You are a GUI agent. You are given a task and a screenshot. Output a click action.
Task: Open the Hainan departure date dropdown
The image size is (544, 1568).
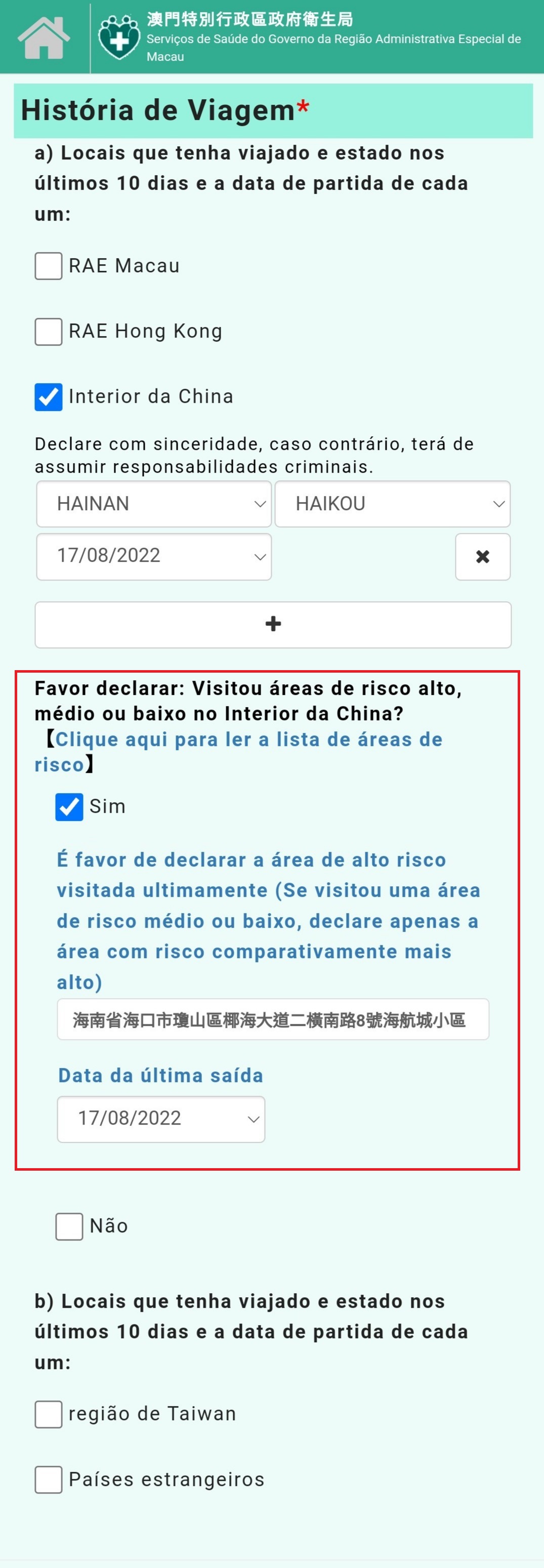click(153, 556)
